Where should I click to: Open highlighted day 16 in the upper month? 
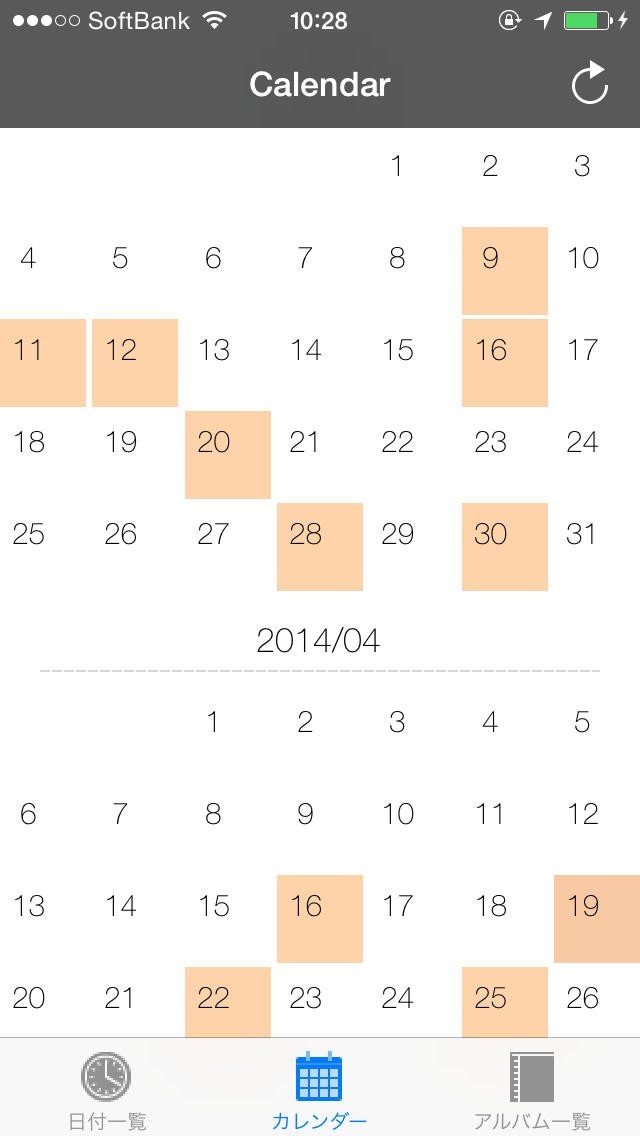click(x=504, y=363)
